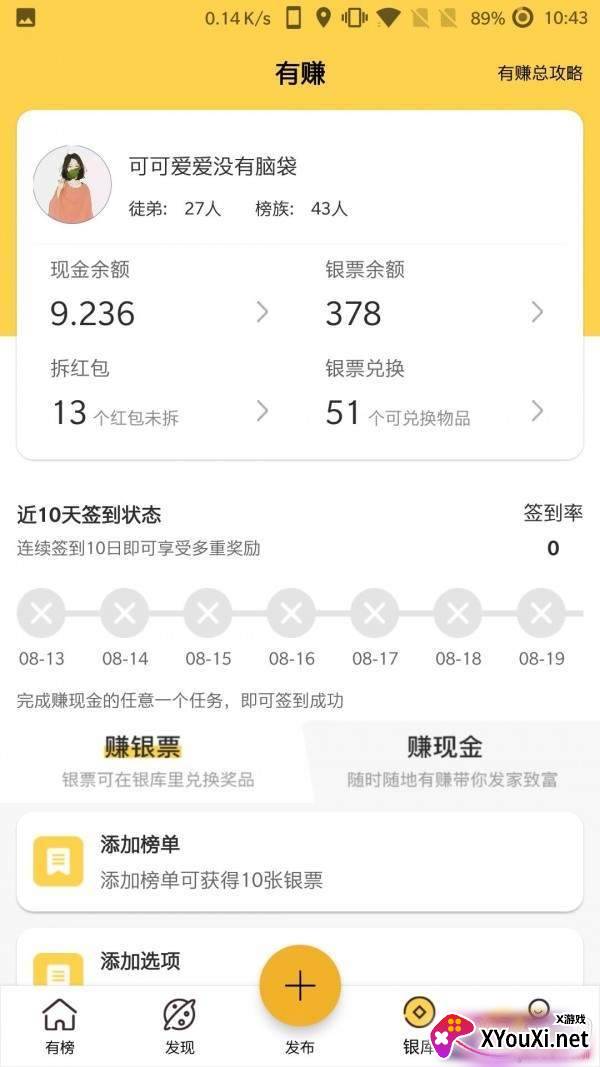Go to the 发现 tab
This screenshot has width=600, height=1067.
[x=180, y=1026]
